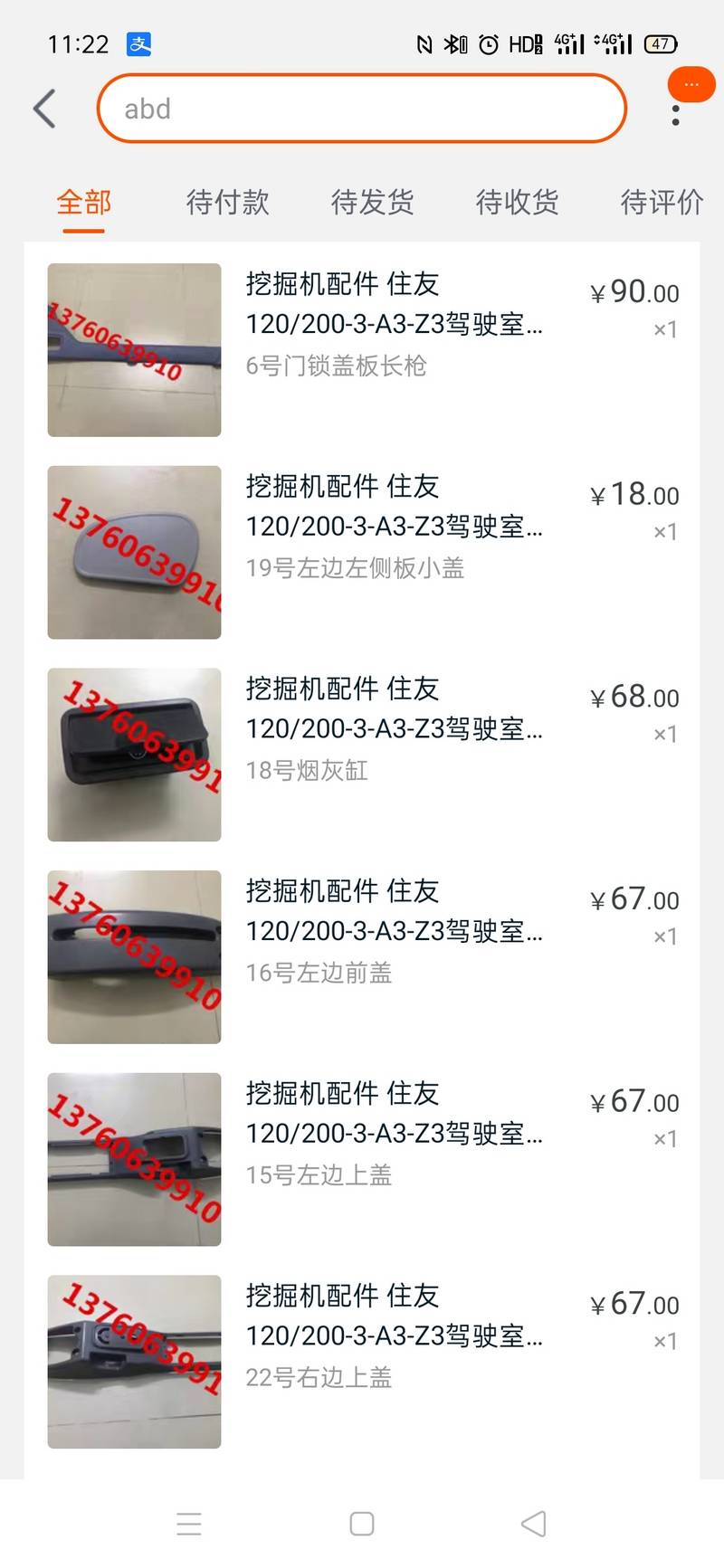Switch to the 待评价 tab
This screenshot has width=724, height=1568.
click(x=662, y=202)
